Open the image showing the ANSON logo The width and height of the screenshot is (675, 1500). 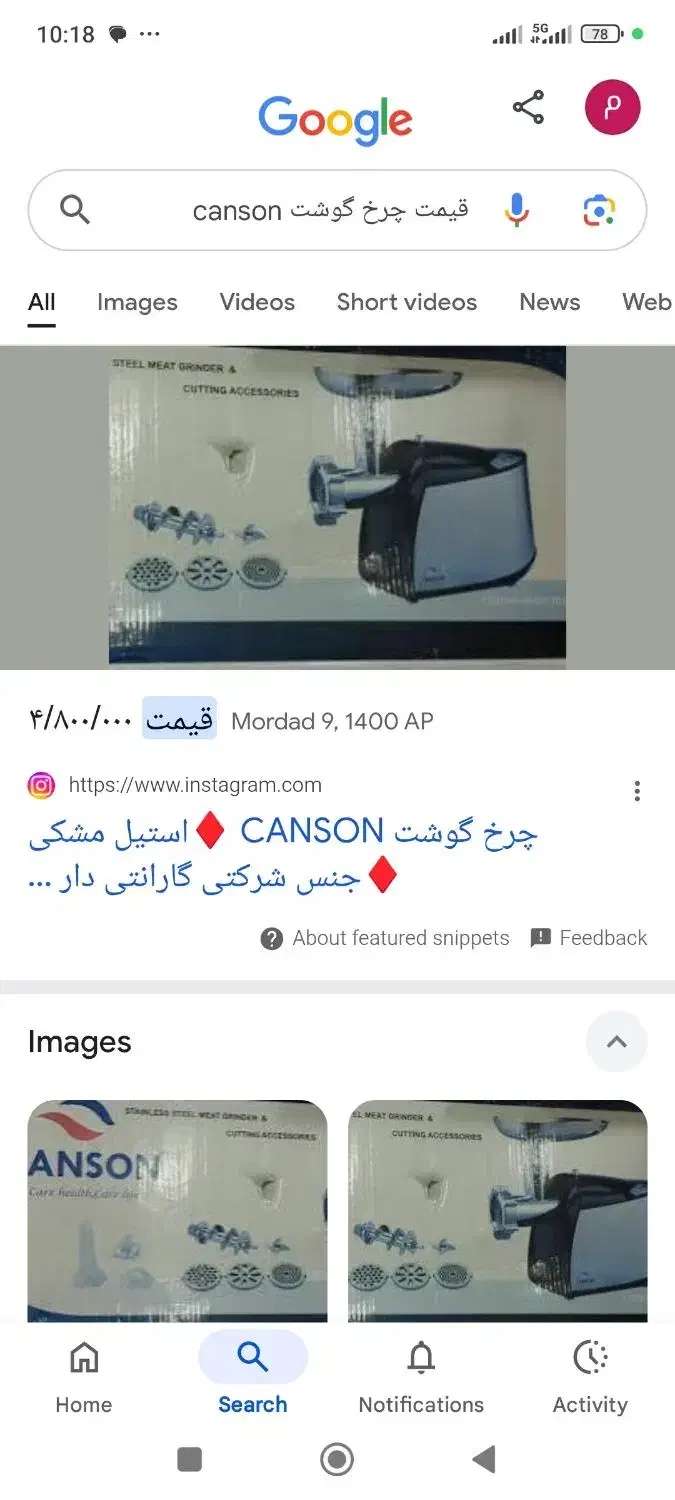click(x=177, y=1210)
